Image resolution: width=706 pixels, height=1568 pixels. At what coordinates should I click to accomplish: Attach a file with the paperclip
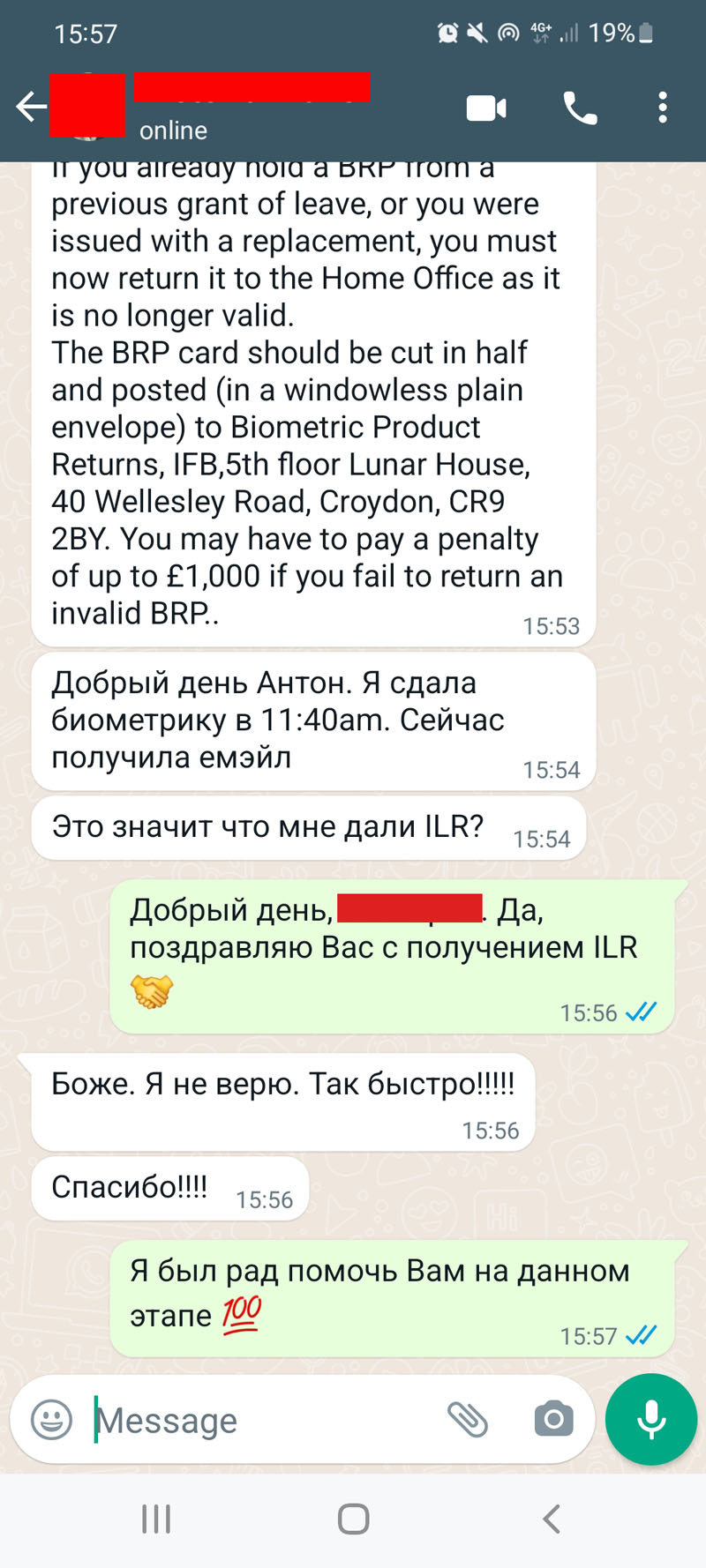coord(468,1419)
